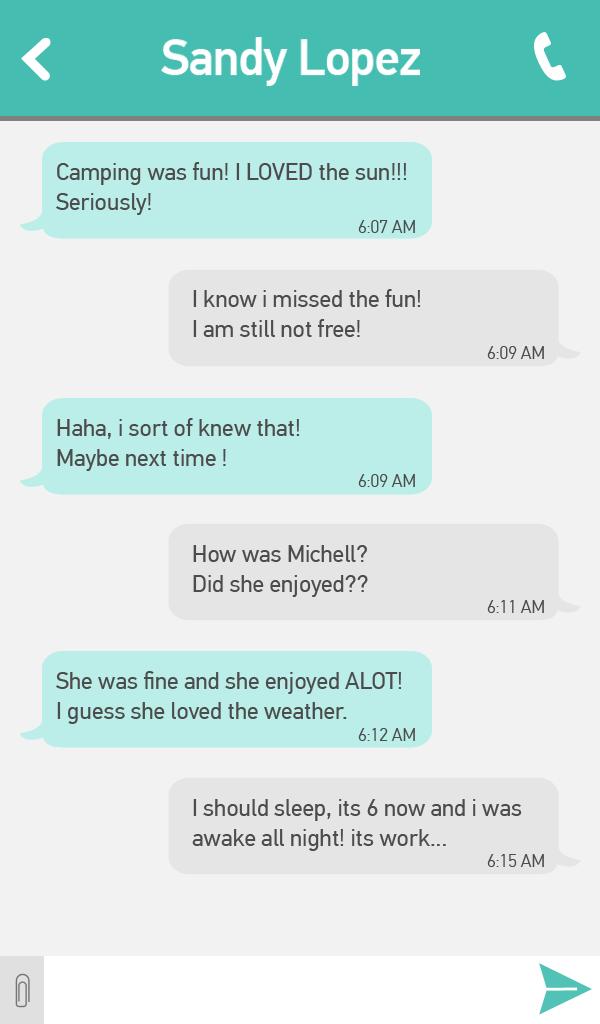Call Sandy Lopez with the phone icon
The width and height of the screenshot is (600, 1024).
point(549,57)
